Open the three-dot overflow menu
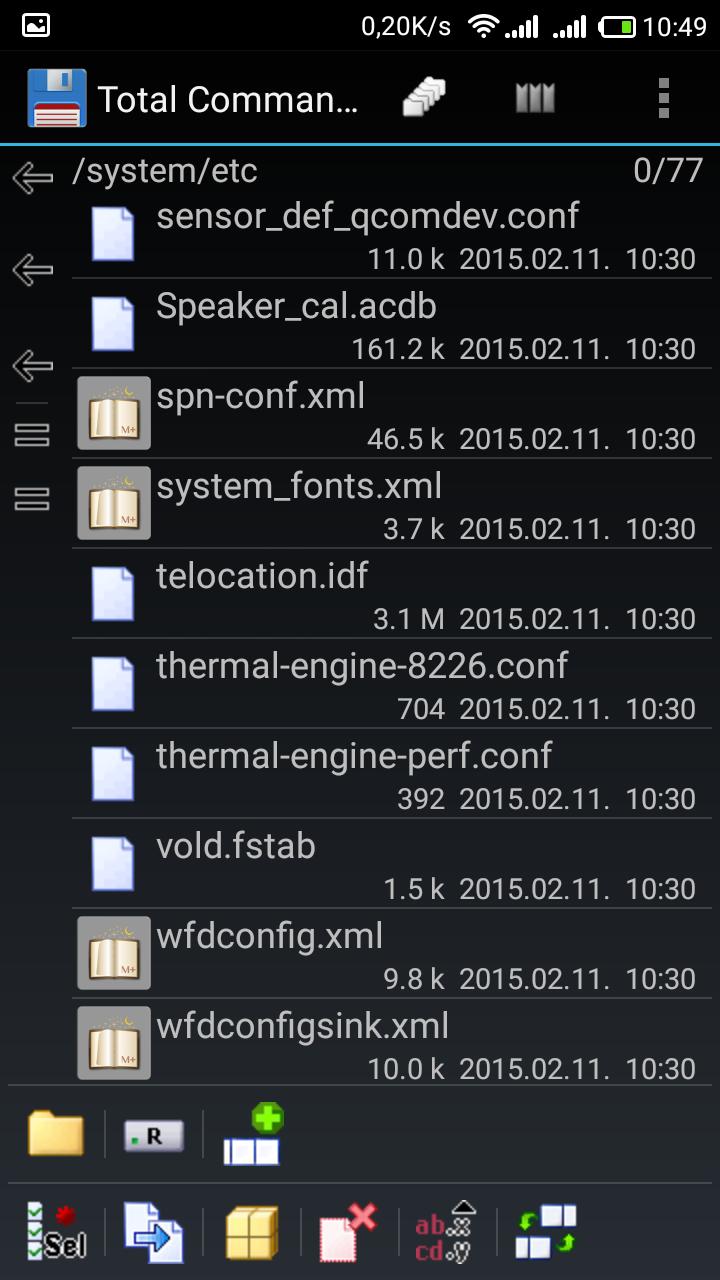This screenshot has width=720, height=1280. [663, 99]
